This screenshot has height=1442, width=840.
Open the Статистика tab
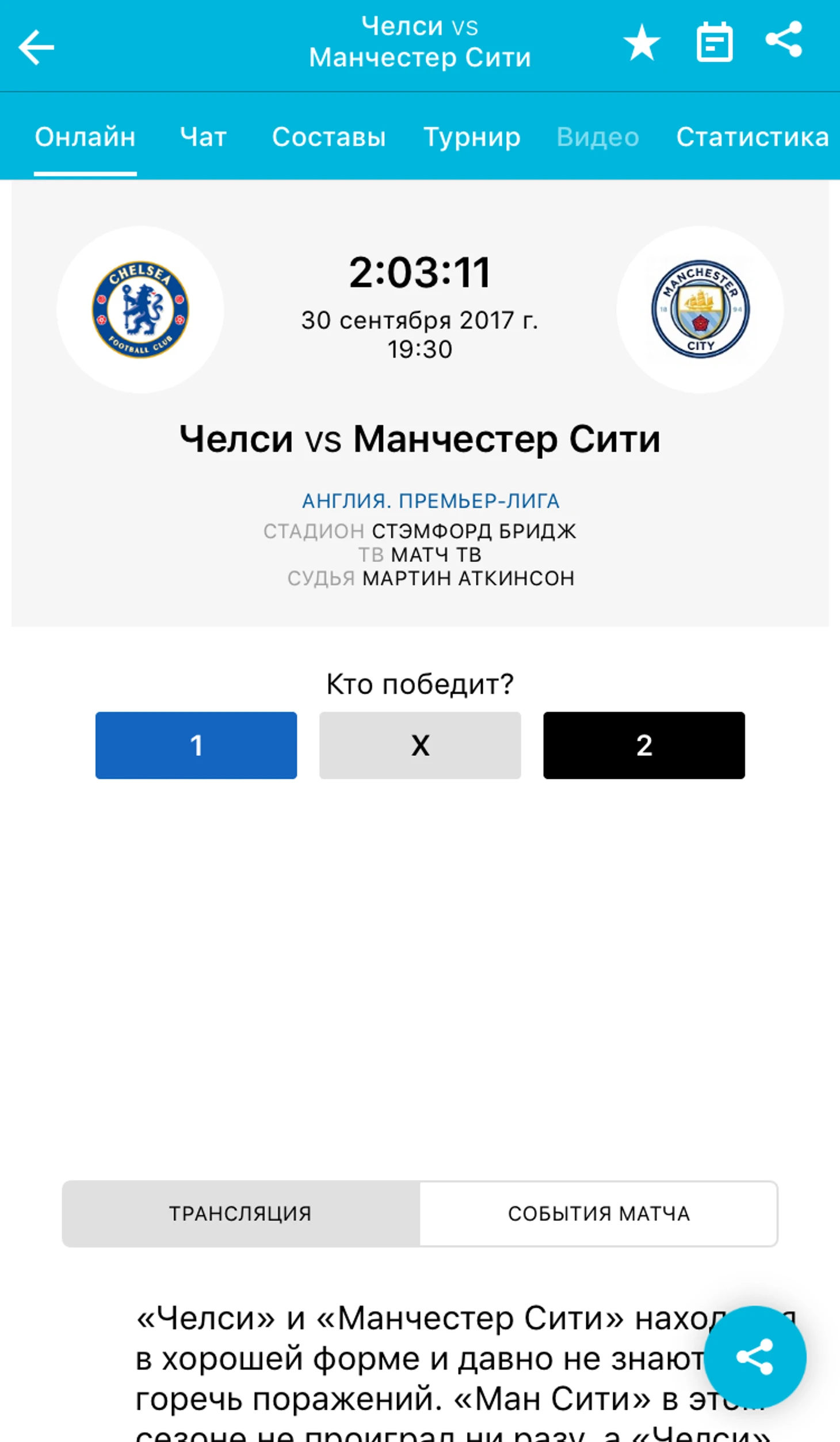[x=752, y=137]
